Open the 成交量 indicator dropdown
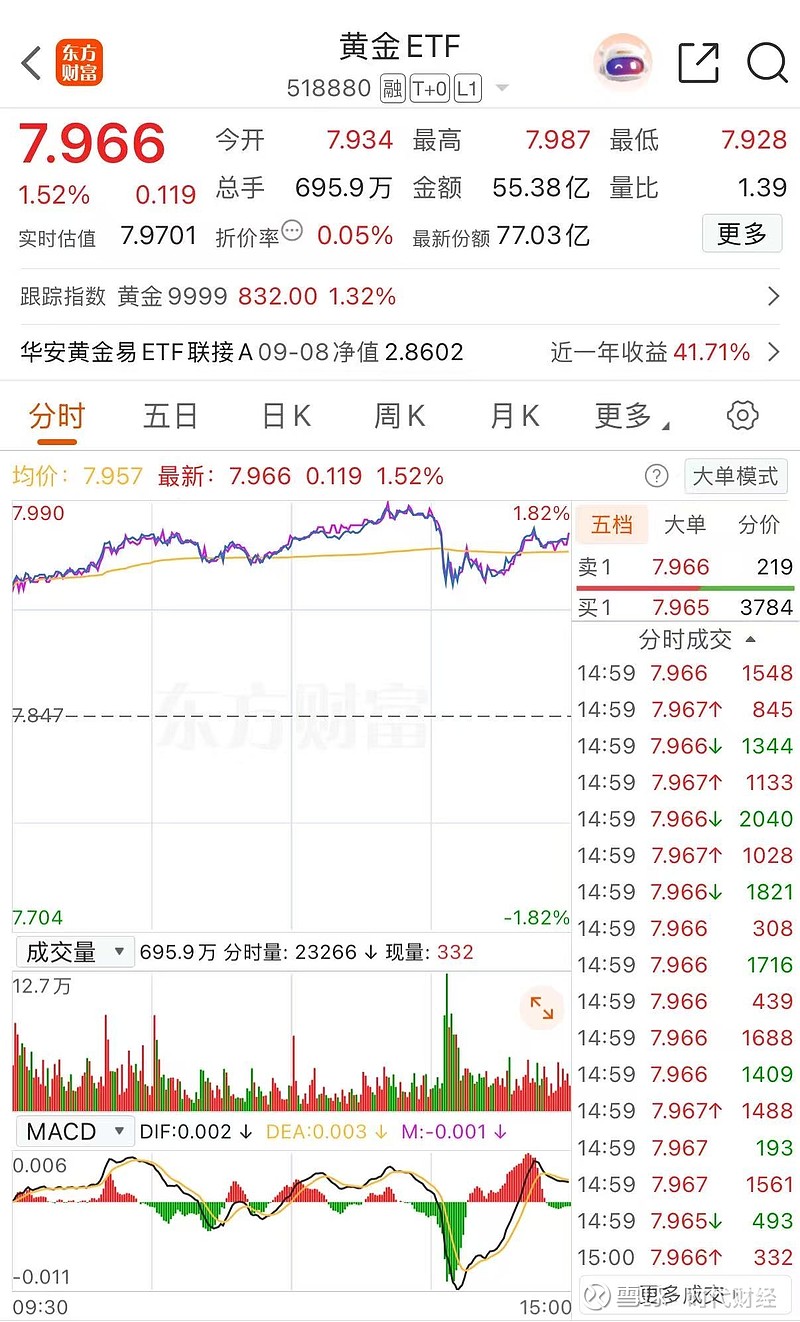The height and width of the screenshot is (1322, 800). [x=74, y=952]
